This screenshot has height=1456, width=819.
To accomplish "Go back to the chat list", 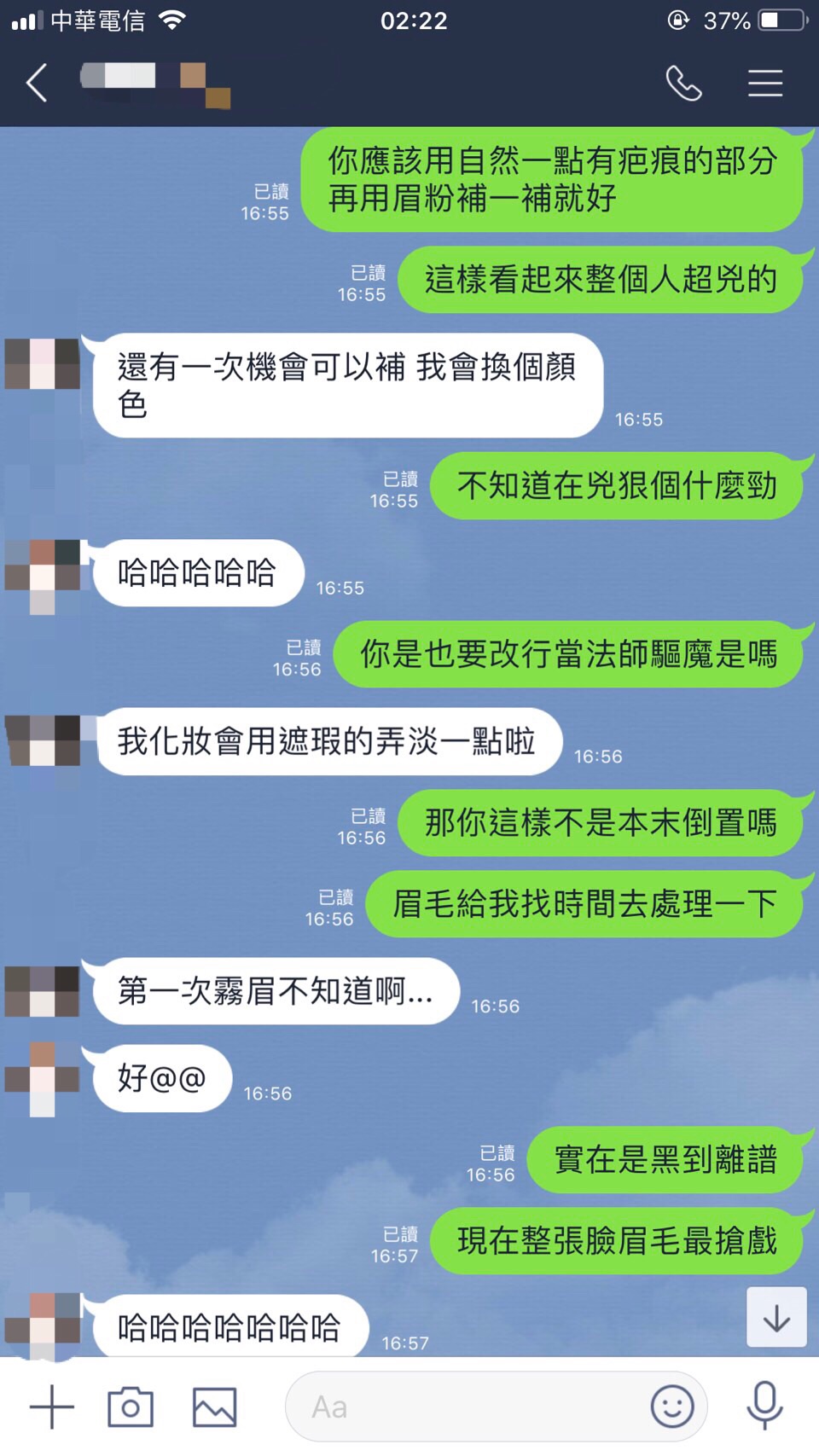I will (37, 84).
